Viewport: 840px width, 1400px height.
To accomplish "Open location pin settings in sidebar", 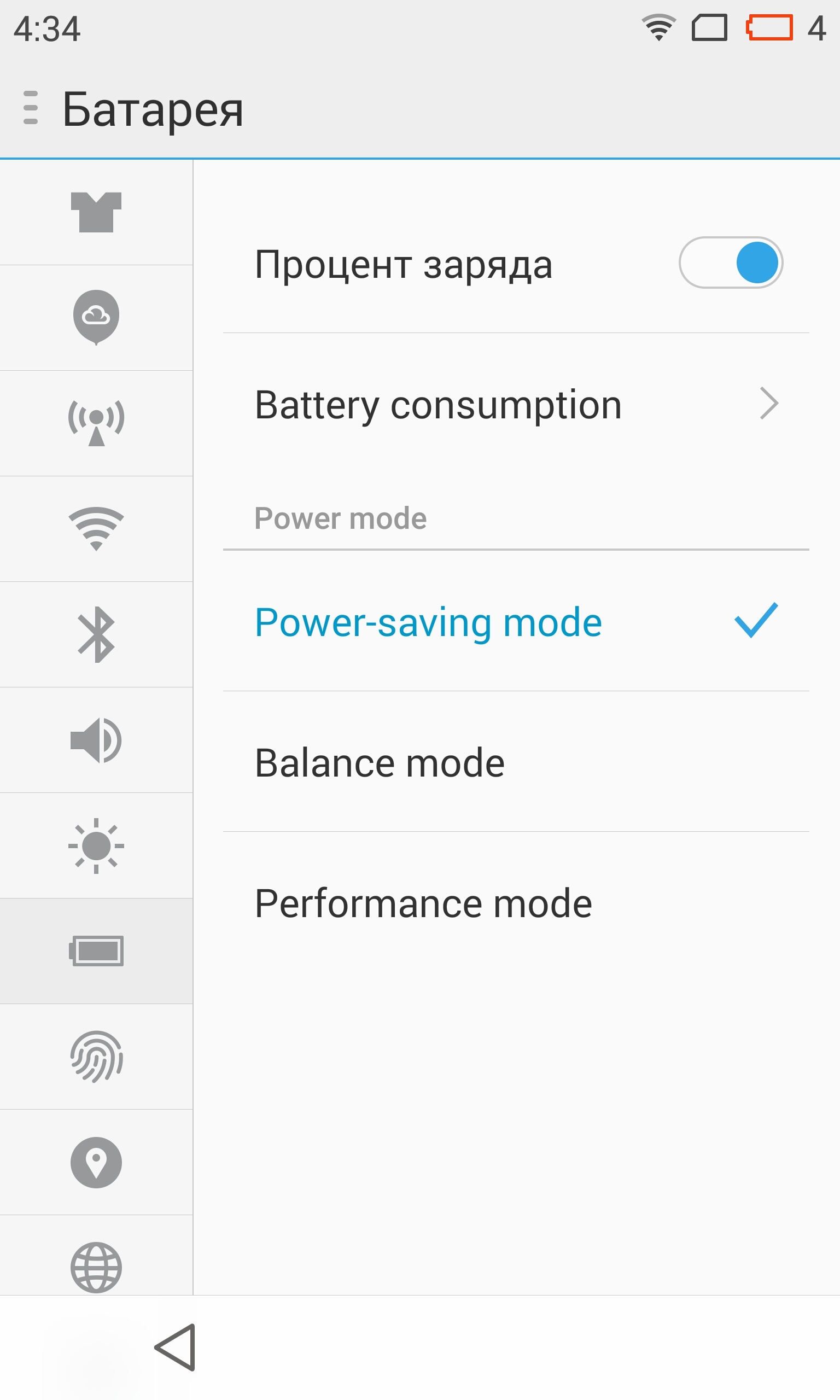I will coord(96,1162).
